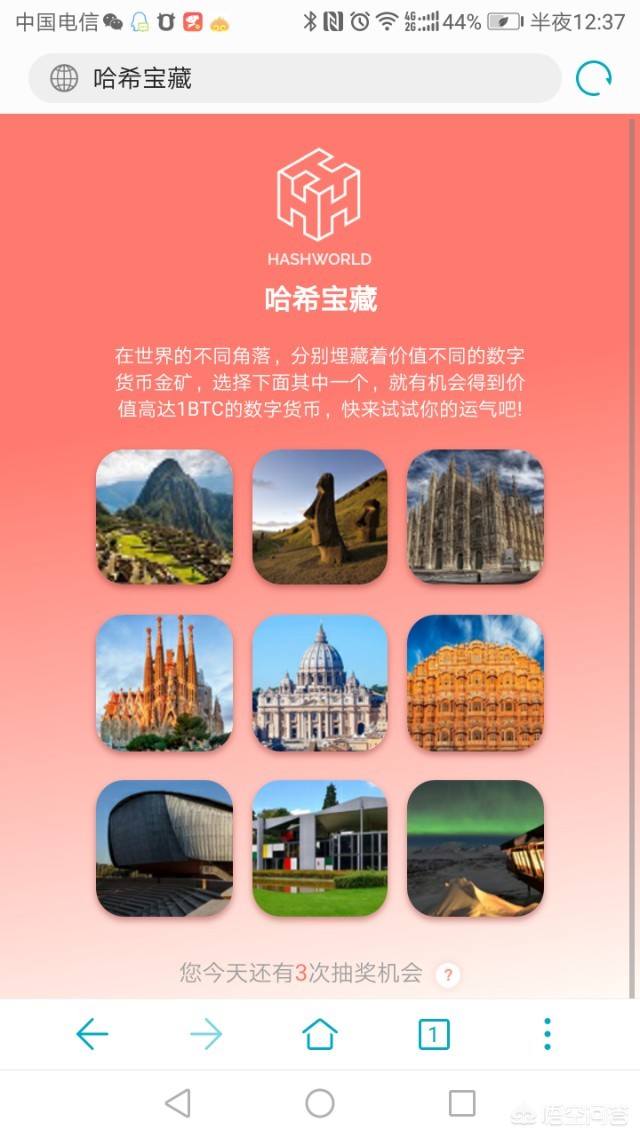Go back with the browser back arrow
640x1137 pixels.
coord(92,1034)
